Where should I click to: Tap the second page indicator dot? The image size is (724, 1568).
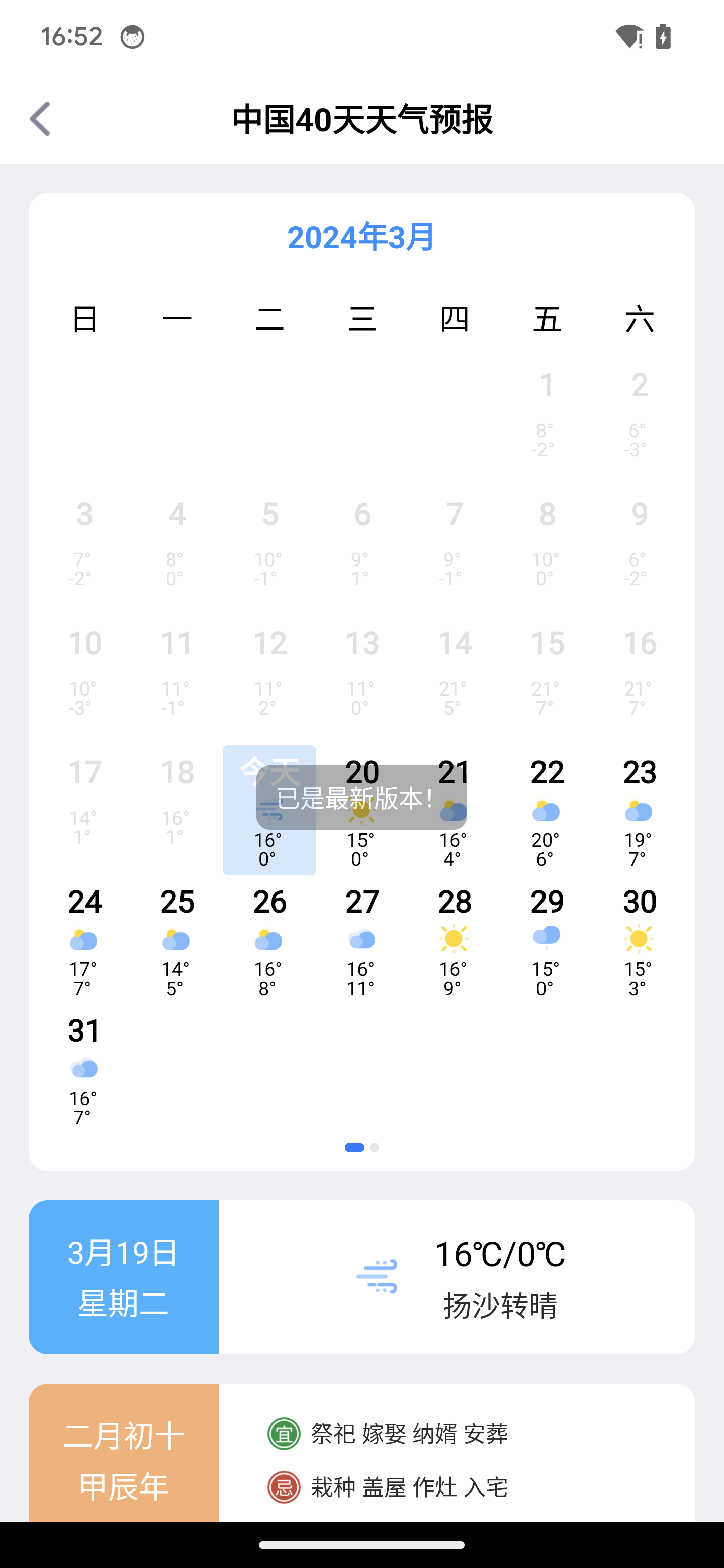click(x=375, y=1147)
